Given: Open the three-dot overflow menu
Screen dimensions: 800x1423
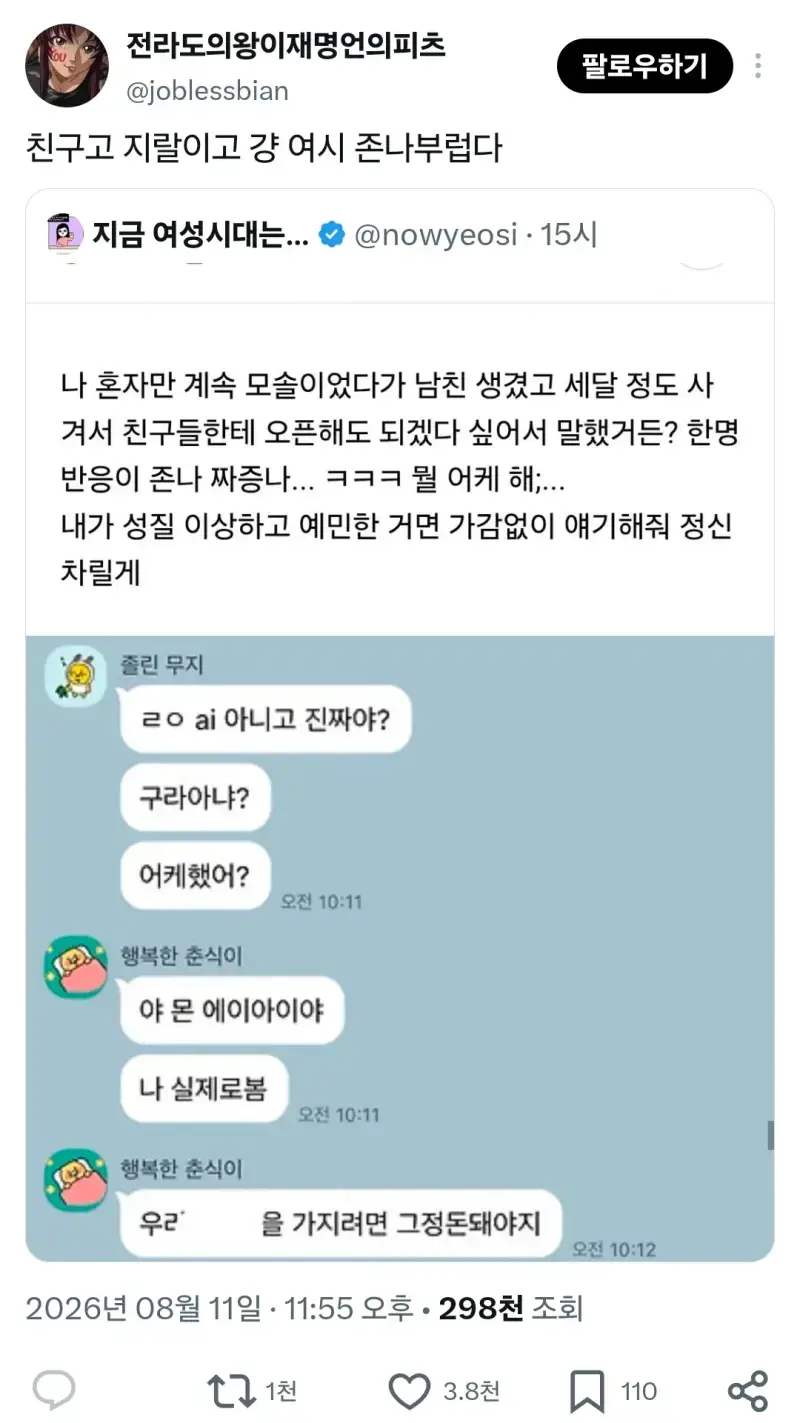Looking at the screenshot, I should coord(759,66).
